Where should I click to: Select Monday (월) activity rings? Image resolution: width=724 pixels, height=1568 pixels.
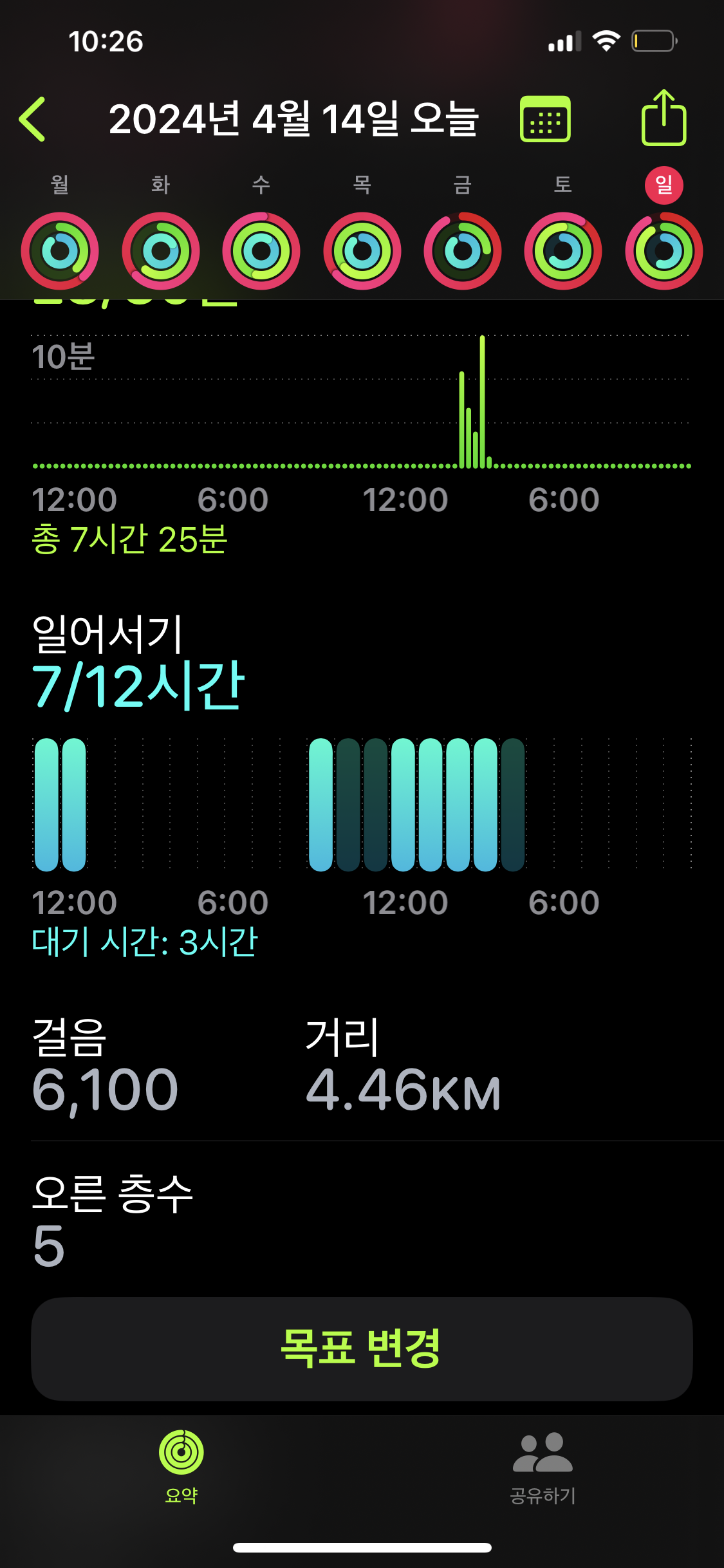(x=60, y=250)
